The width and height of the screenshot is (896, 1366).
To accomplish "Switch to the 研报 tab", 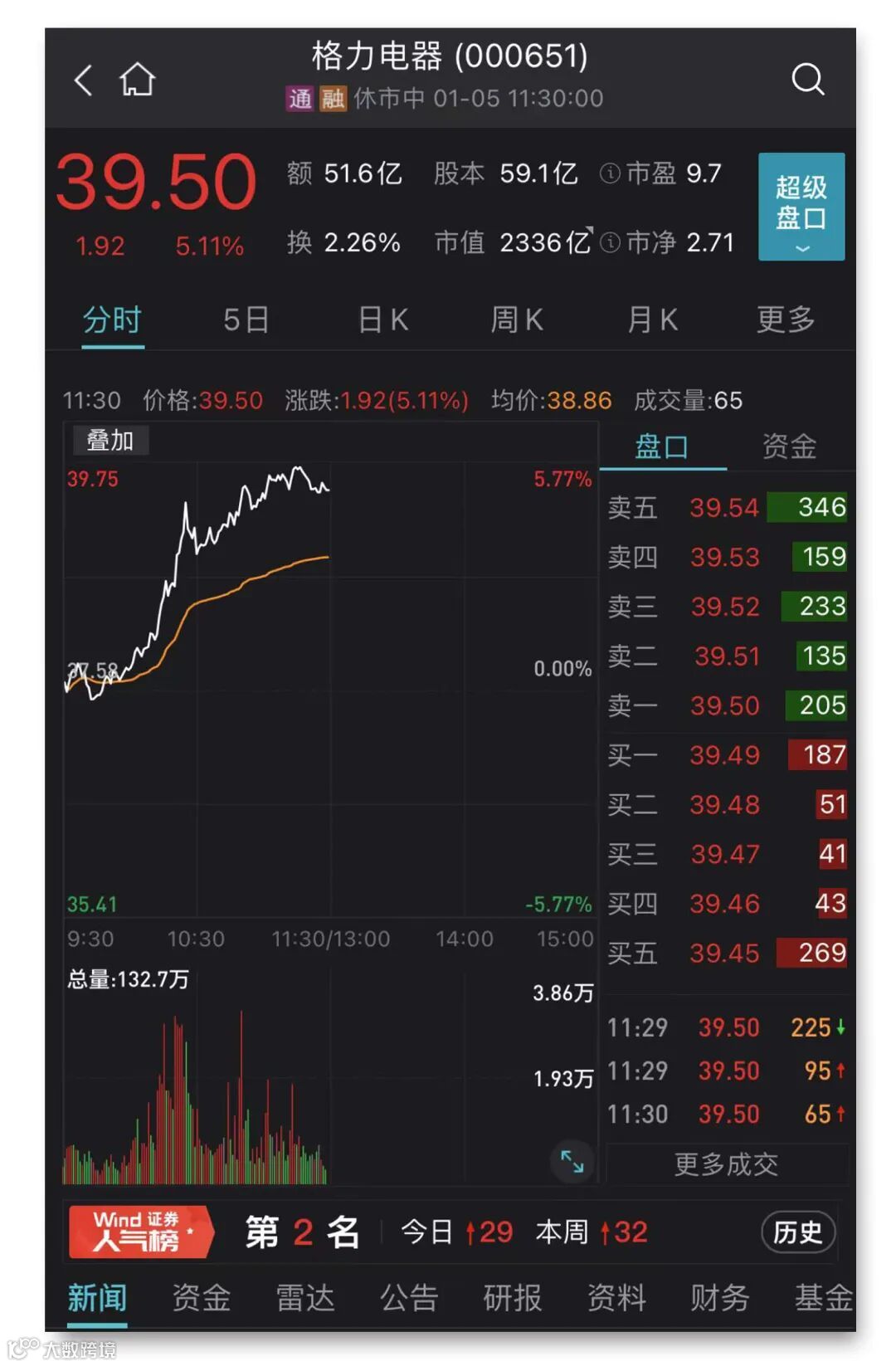I will [513, 1298].
